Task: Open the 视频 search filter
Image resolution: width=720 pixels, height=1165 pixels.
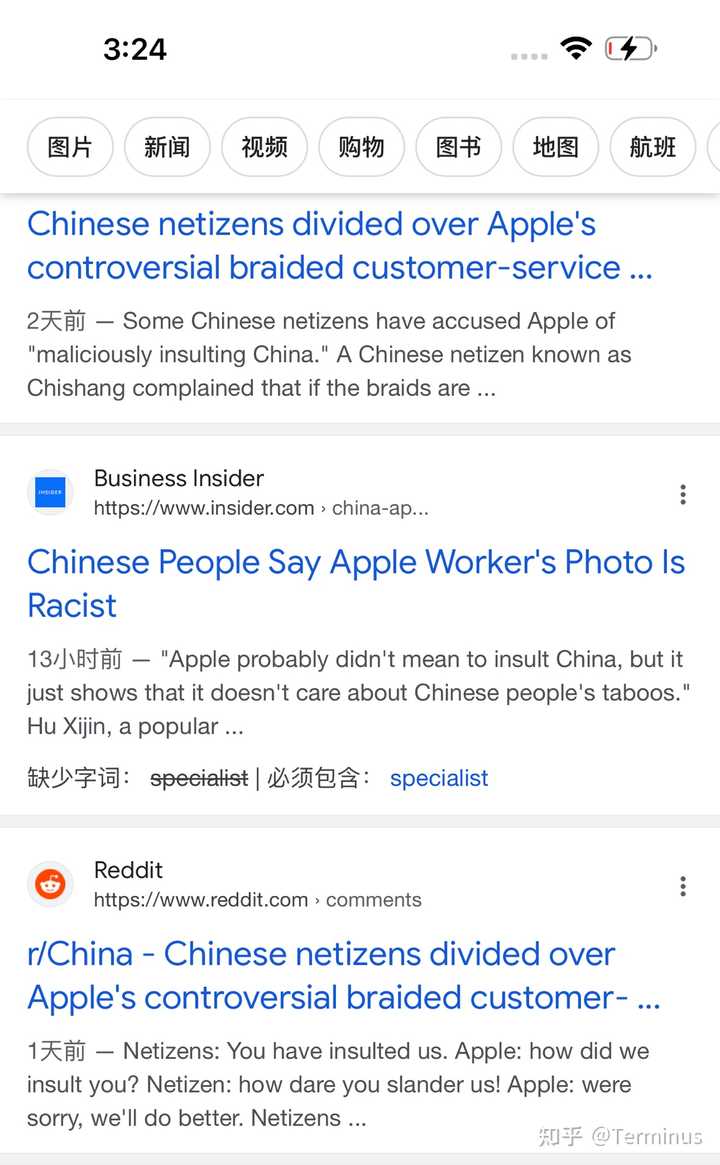Action: 264,147
